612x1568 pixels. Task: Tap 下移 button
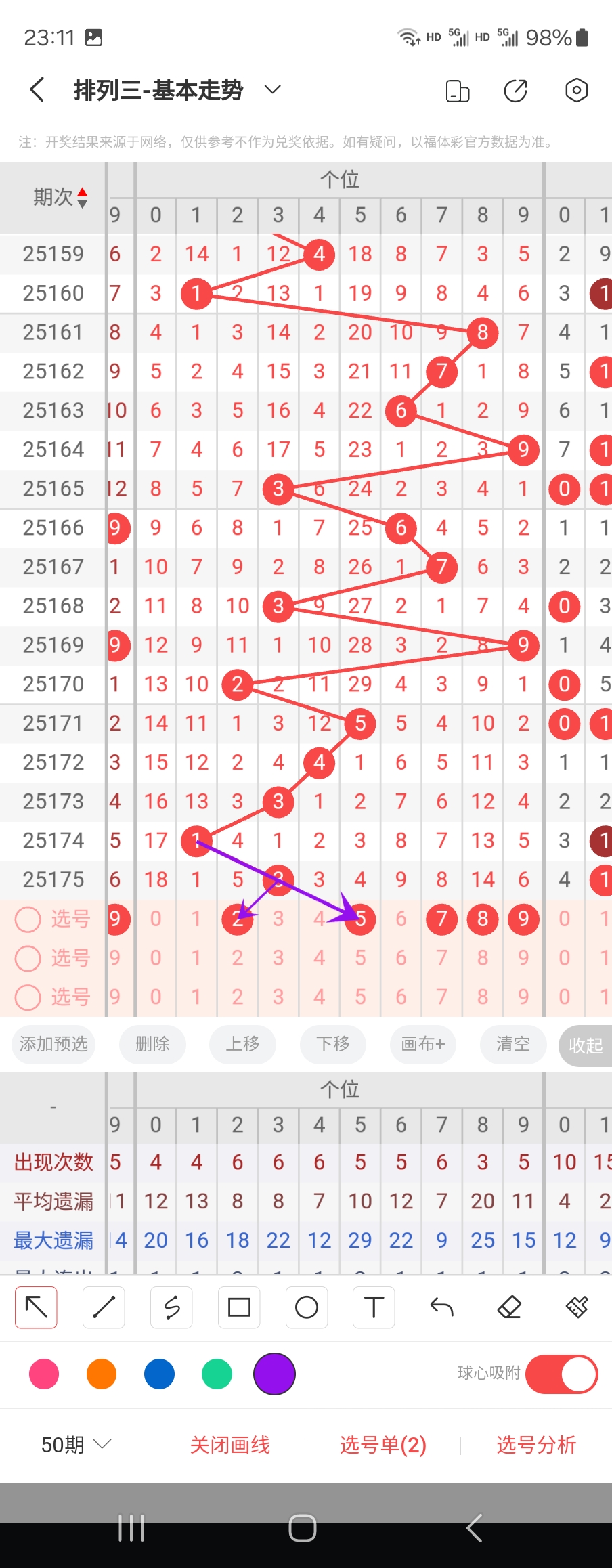tap(333, 1044)
